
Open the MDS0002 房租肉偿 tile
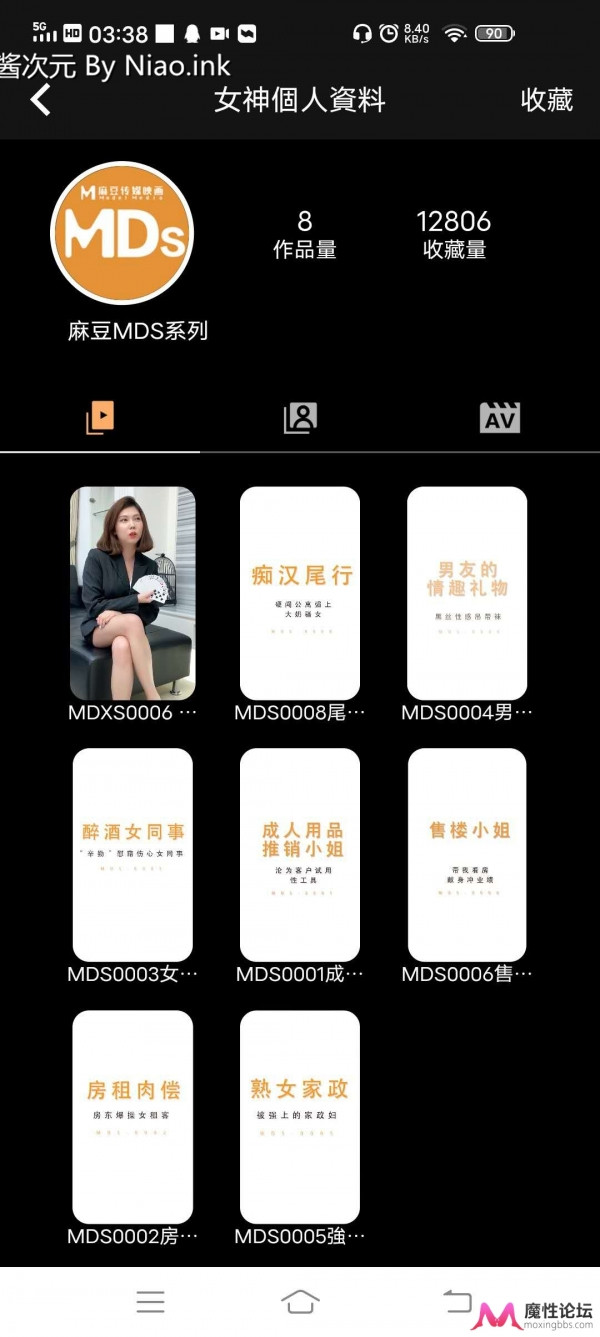(x=133, y=1117)
